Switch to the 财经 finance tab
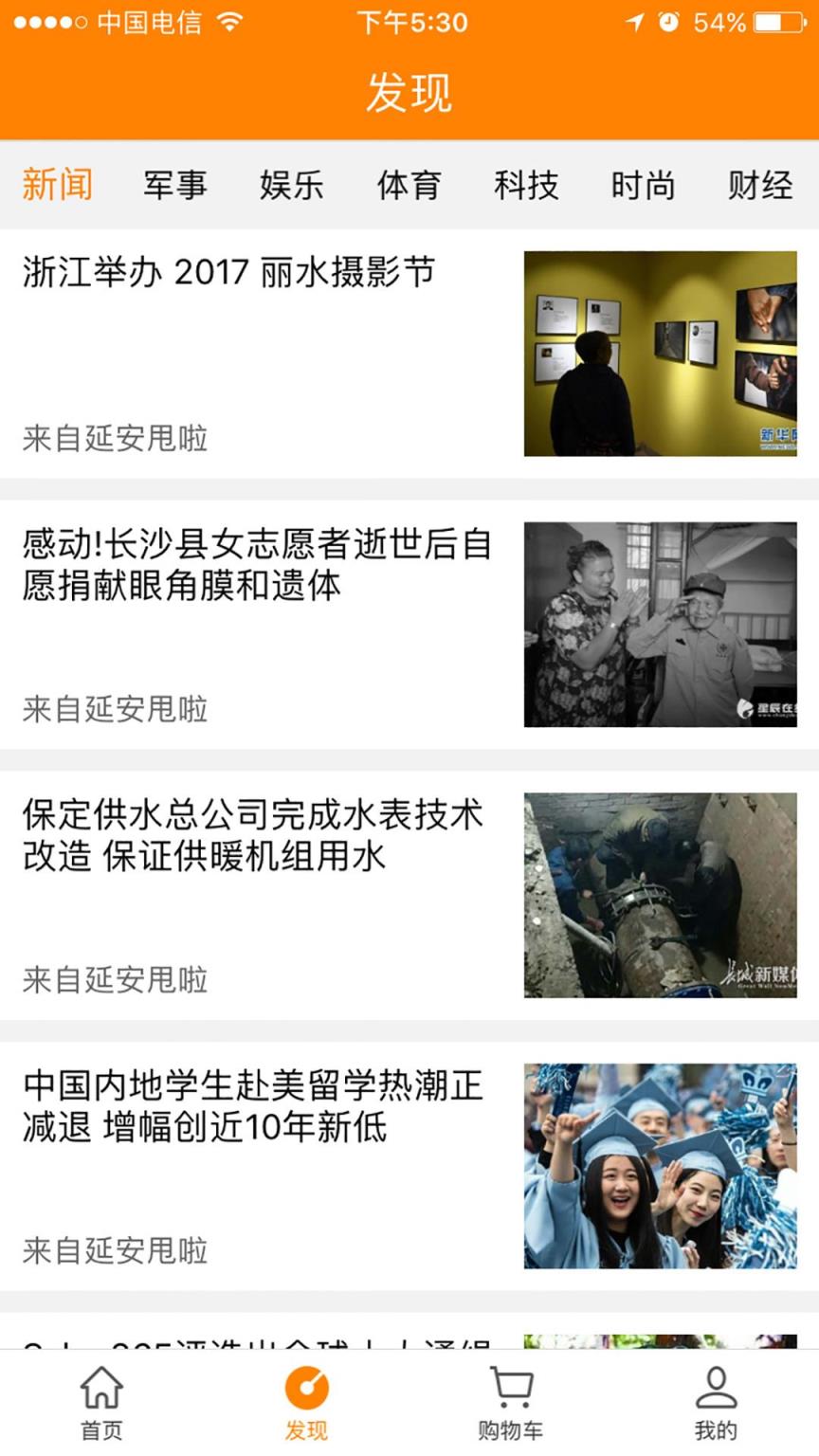819x1456 pixels. (759, 186)
